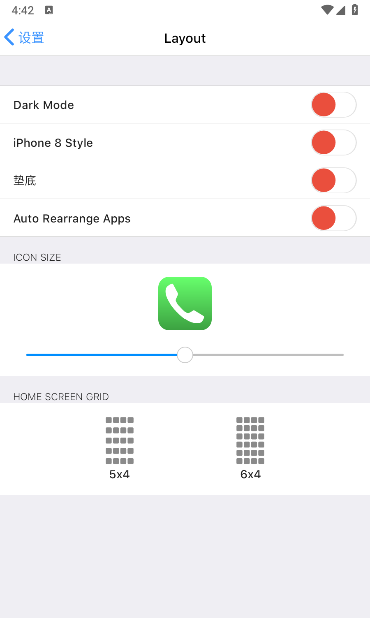Tap the icon size slider
Image resolution: width=370 pixels, height=618 pixels.
tap(185, 355)
